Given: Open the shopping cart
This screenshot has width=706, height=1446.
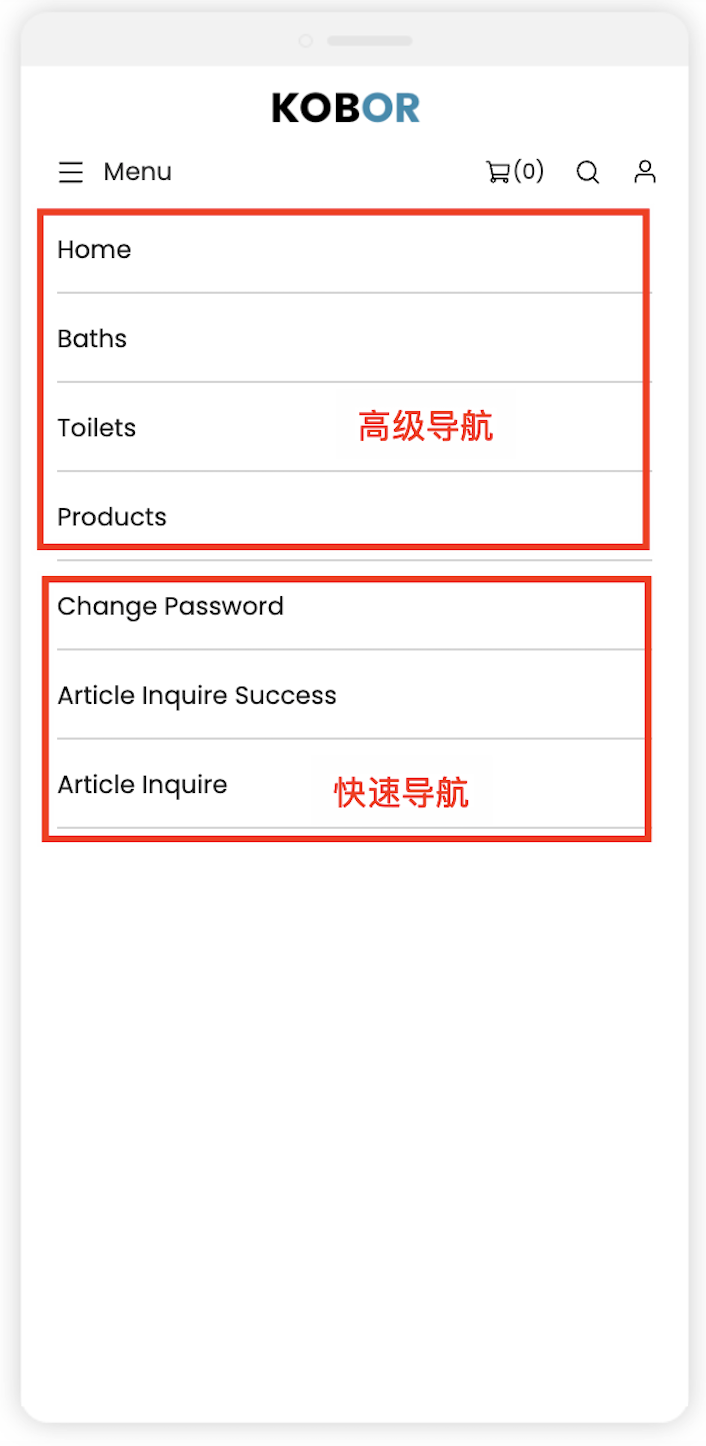Looking at the screenshot, I should 513,172.
